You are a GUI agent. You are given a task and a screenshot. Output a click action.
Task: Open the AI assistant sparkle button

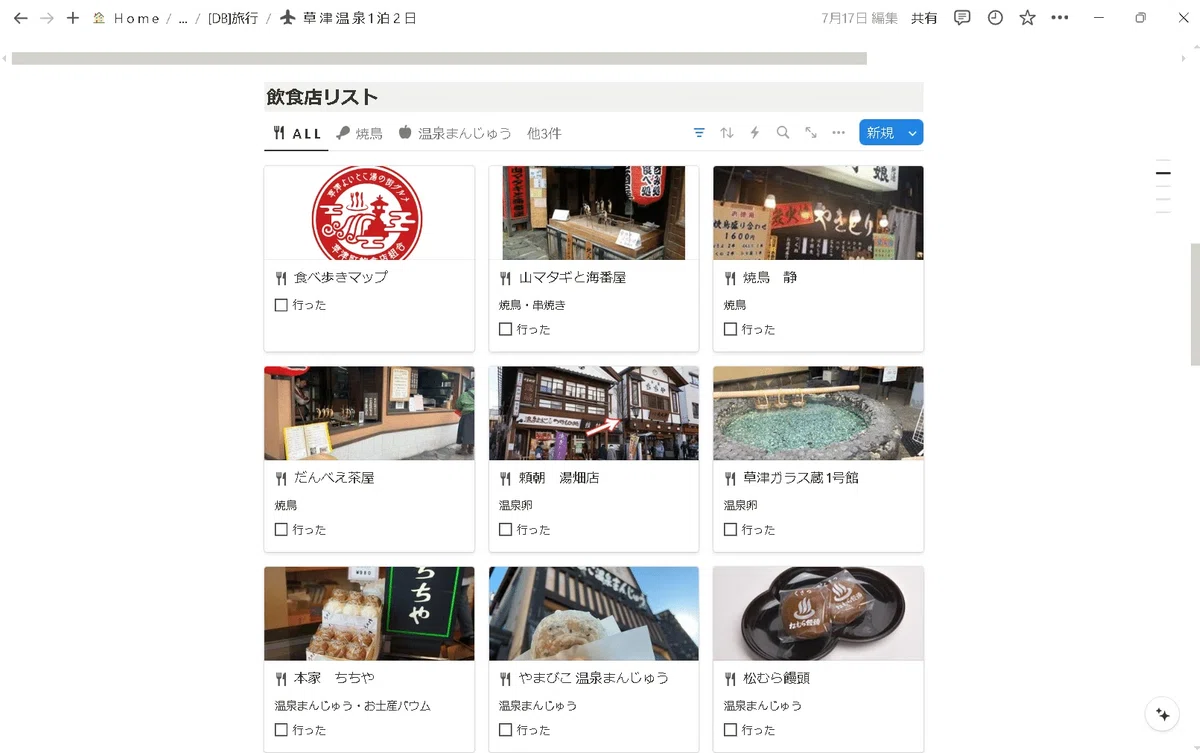1162,714
